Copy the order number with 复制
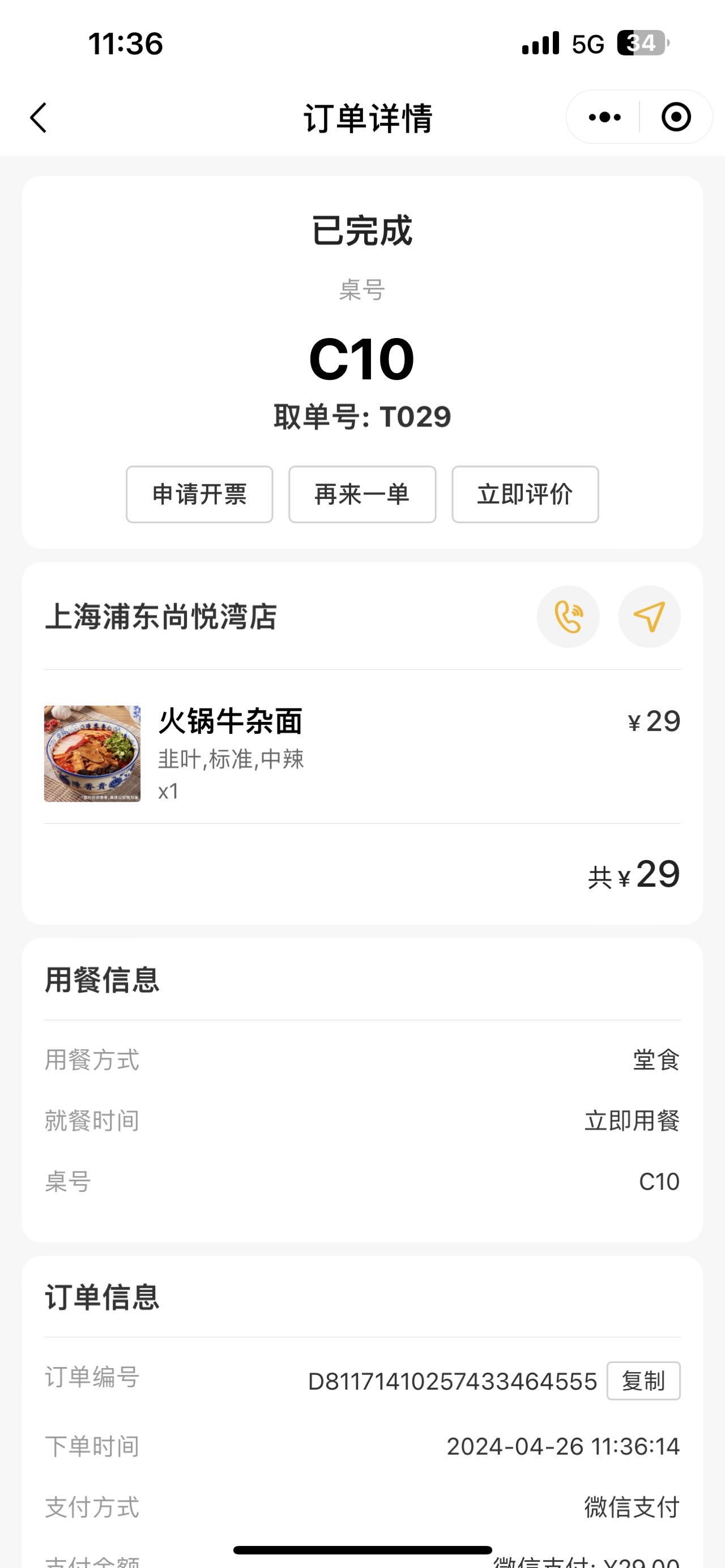 (643, 1381)
